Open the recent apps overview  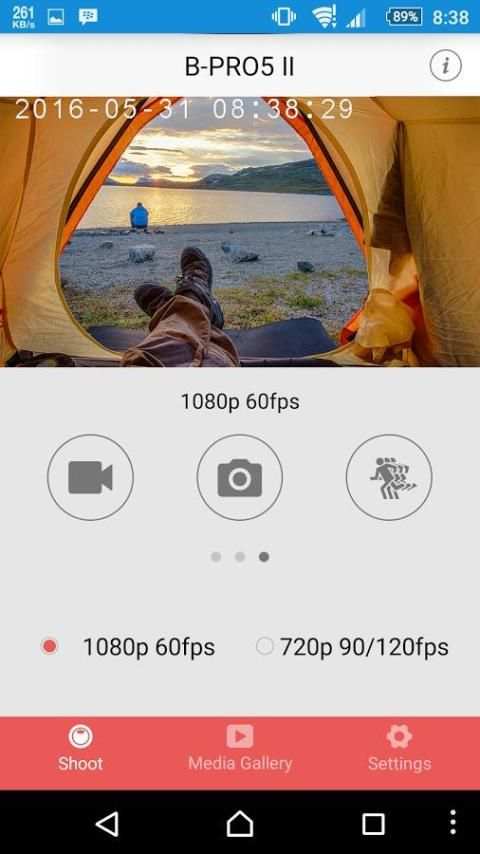[373, 824]
